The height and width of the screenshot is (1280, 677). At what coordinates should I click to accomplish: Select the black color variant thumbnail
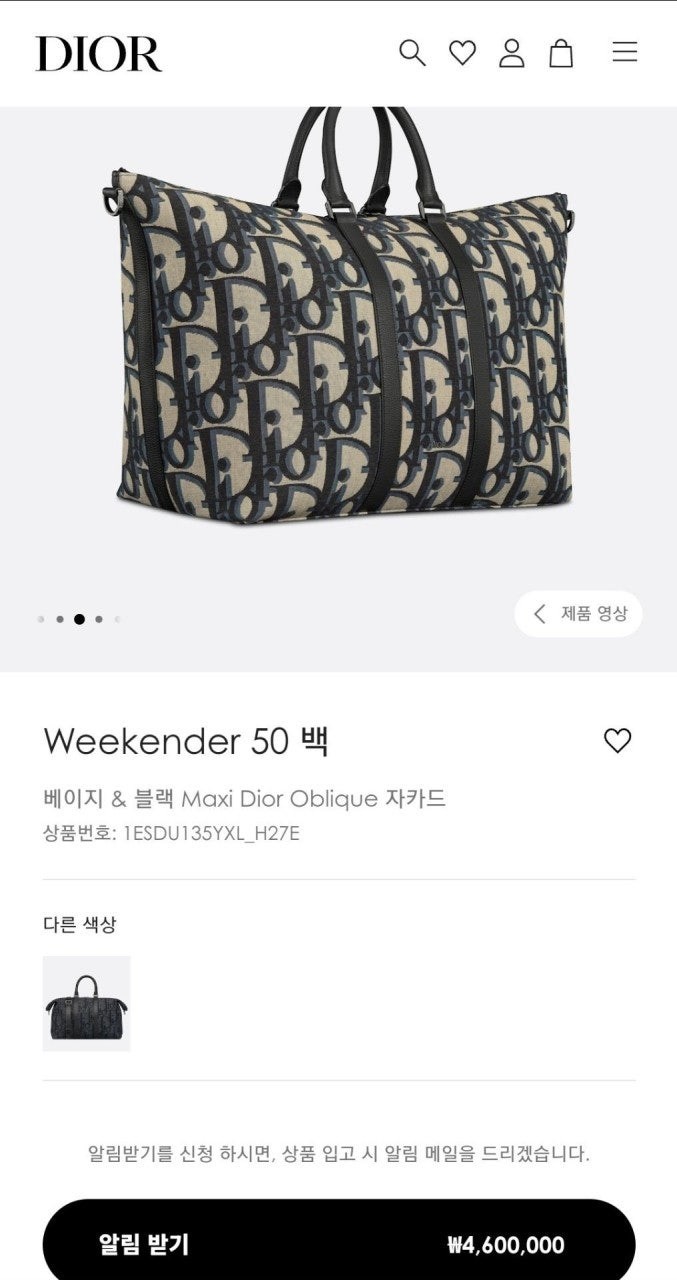pyautogui.click(x=87, y=1003)
